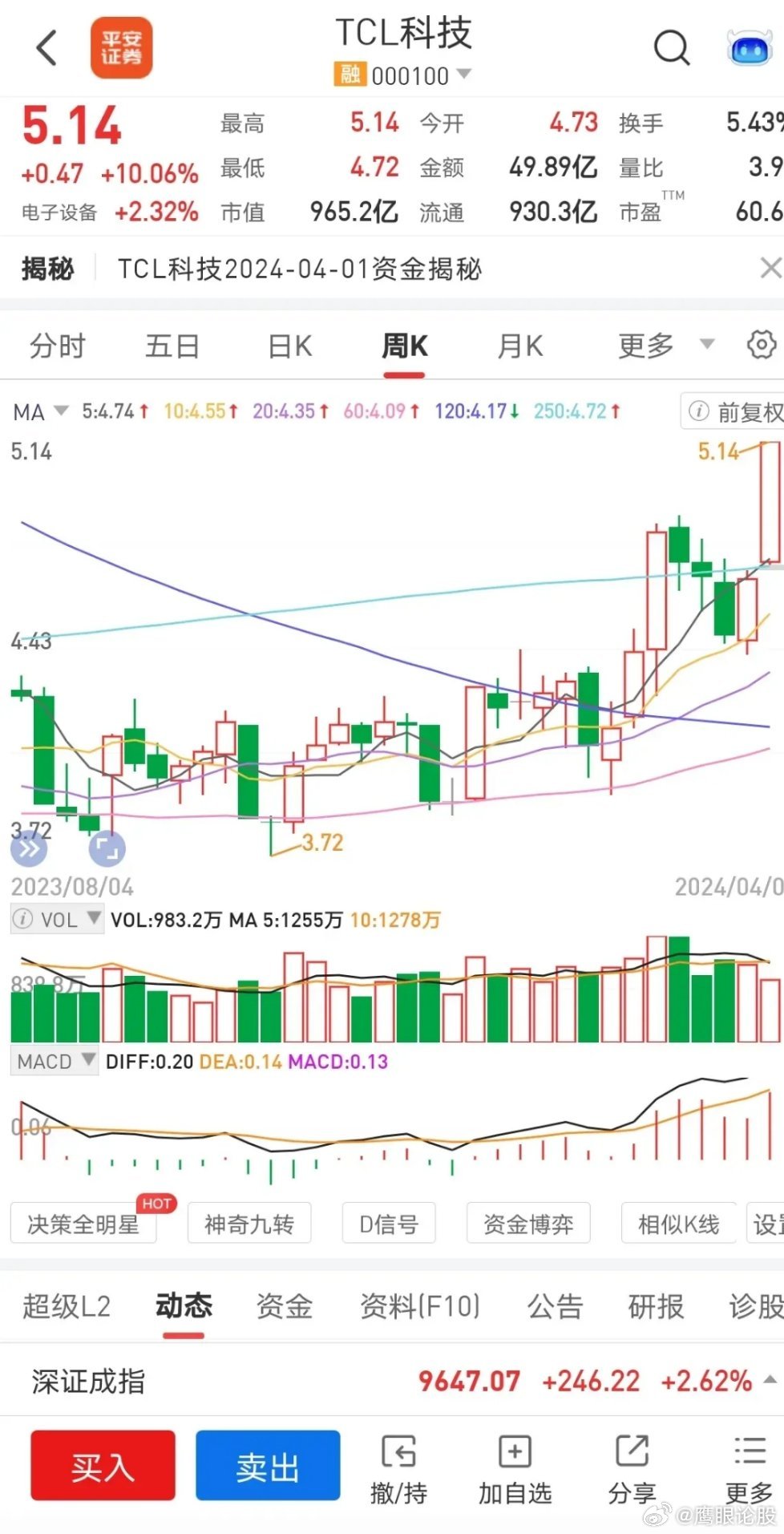Switch to the 月K chart tab
784x1534 pixels.
(520, 346)
